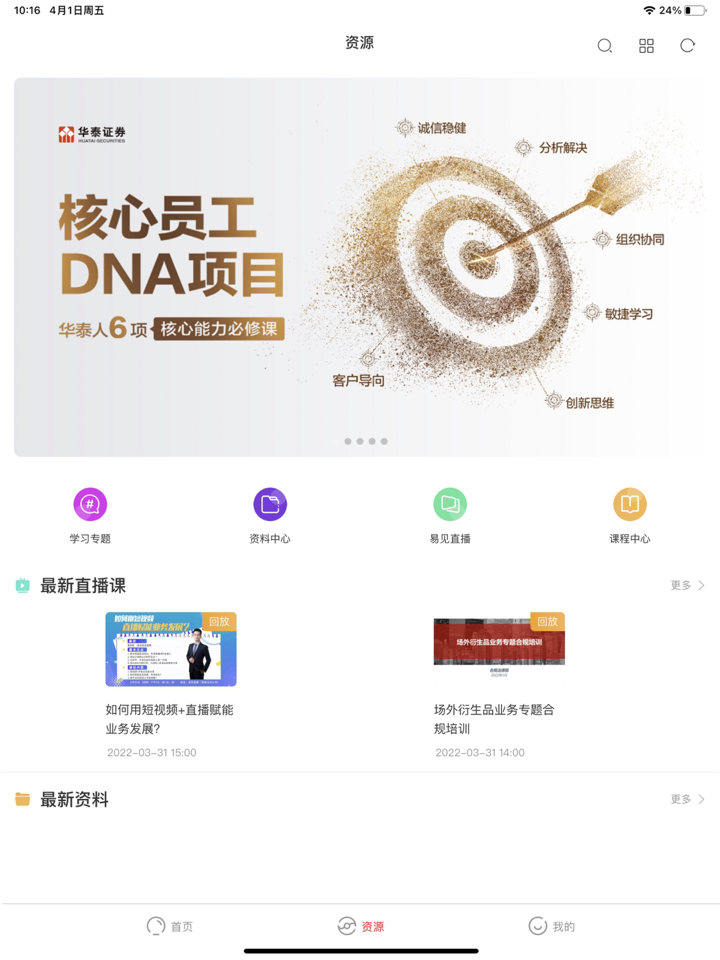Open 易见直播
Screen dimensions: 720x960
click(x=450, y=515)
